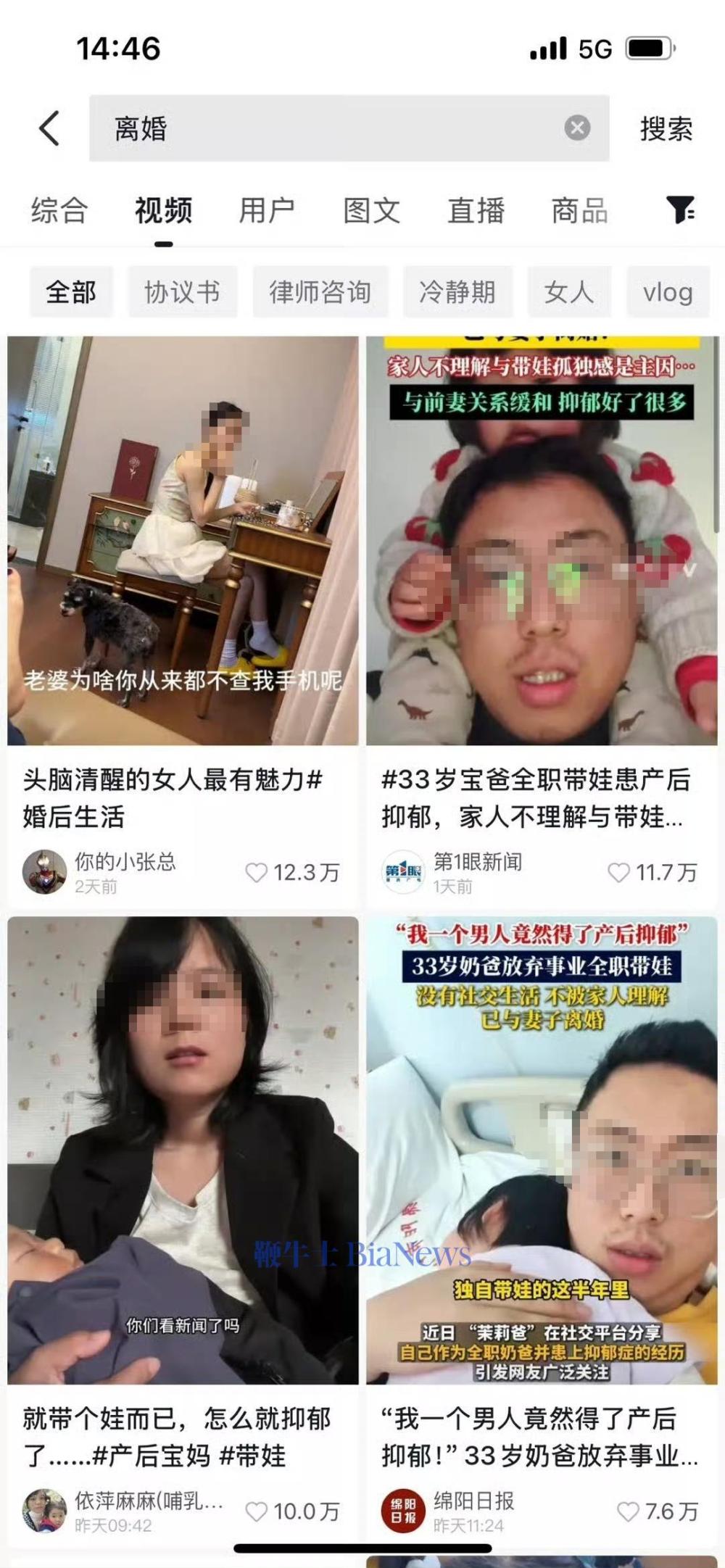Open the 绵阳日报 video about 奶爸
This screenshot has height=1568, width=725.
[542, 1150]
